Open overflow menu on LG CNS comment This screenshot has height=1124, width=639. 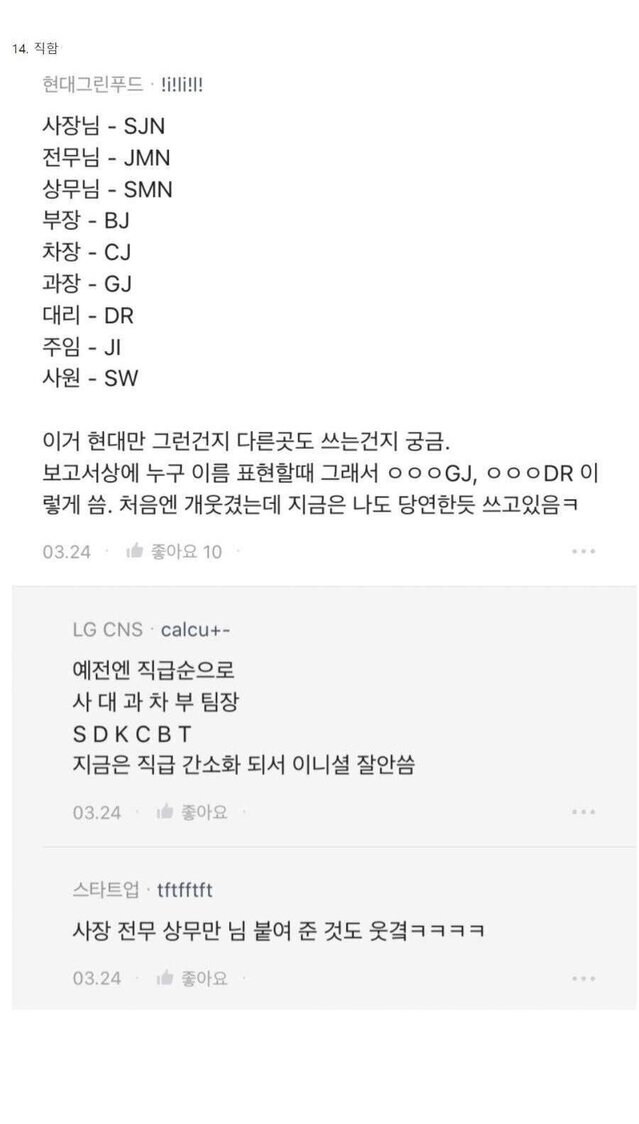tap(584, 812)
